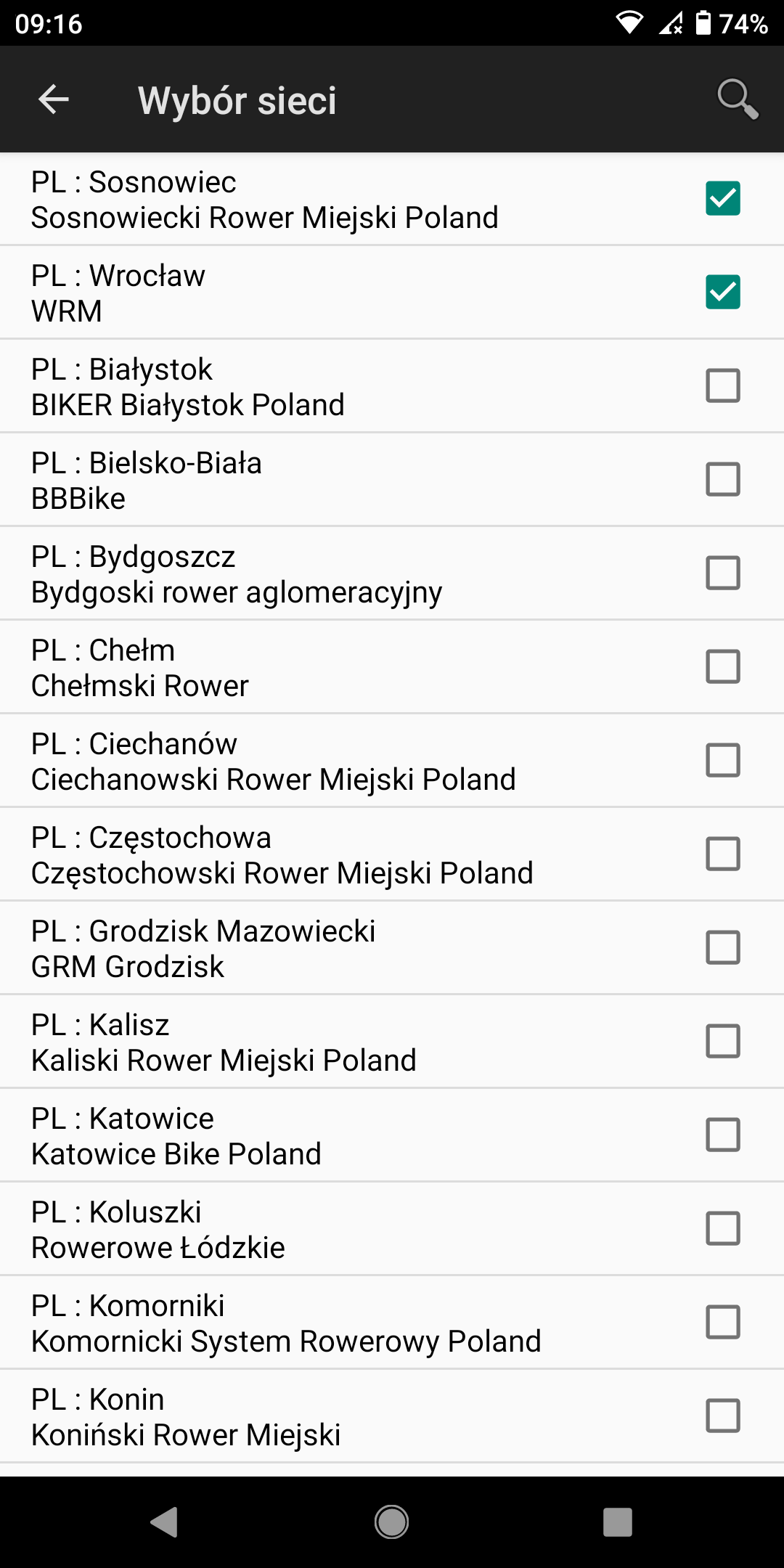Tap the system home button
This screenshot has width=784, height=1568.
pos(392,1522)
